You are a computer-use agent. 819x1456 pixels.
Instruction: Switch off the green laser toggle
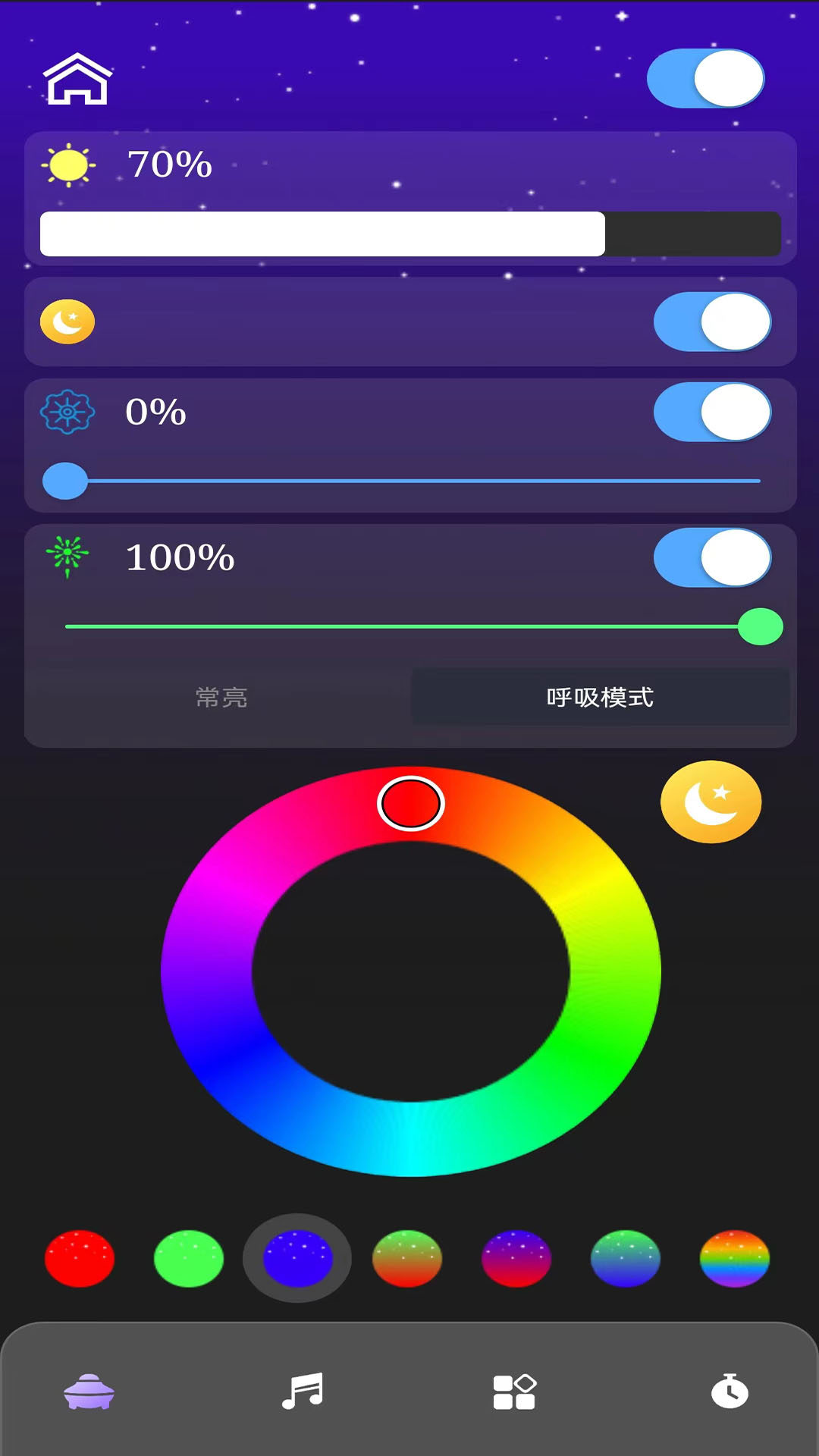click(x=712, y=557)
